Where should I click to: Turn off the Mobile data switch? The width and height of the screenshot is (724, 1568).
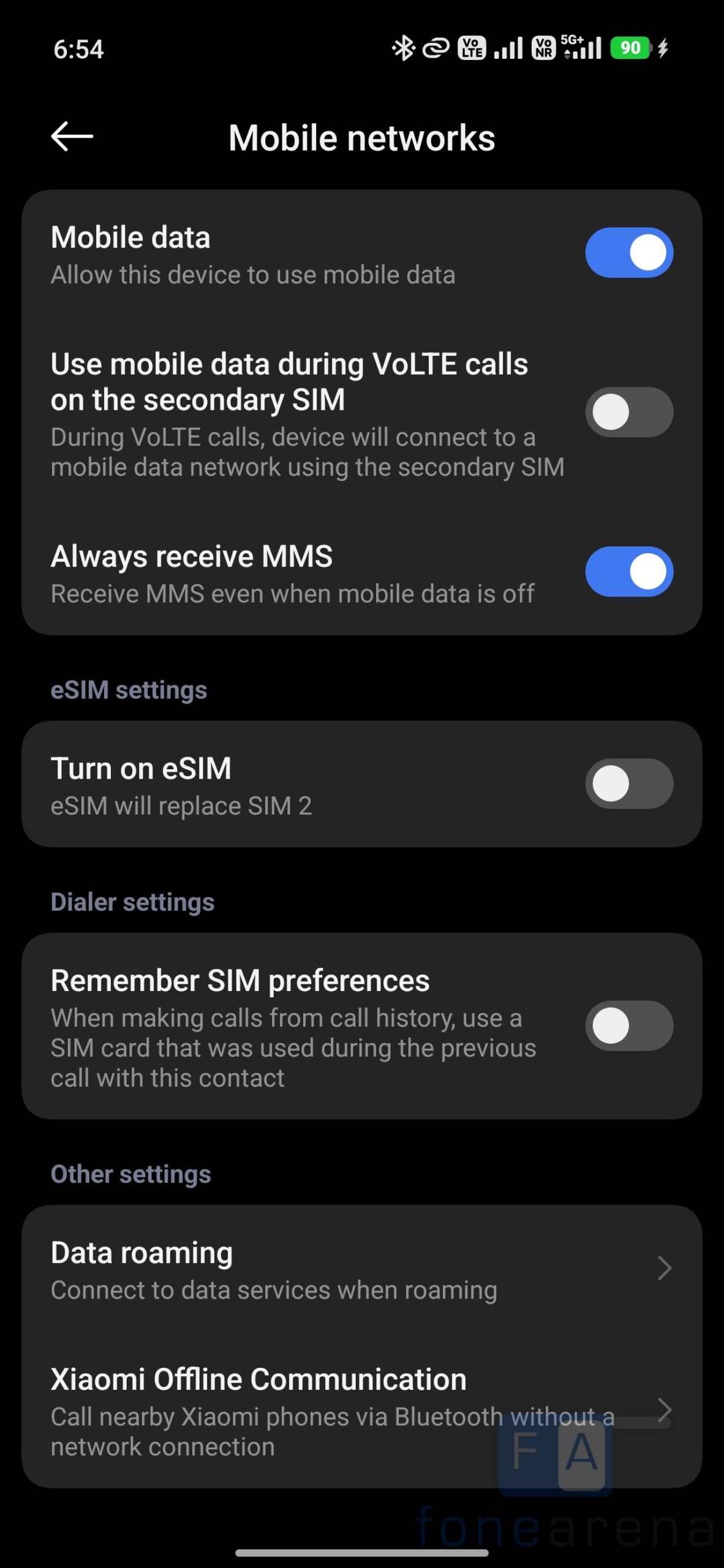click(x=628, y=253)
